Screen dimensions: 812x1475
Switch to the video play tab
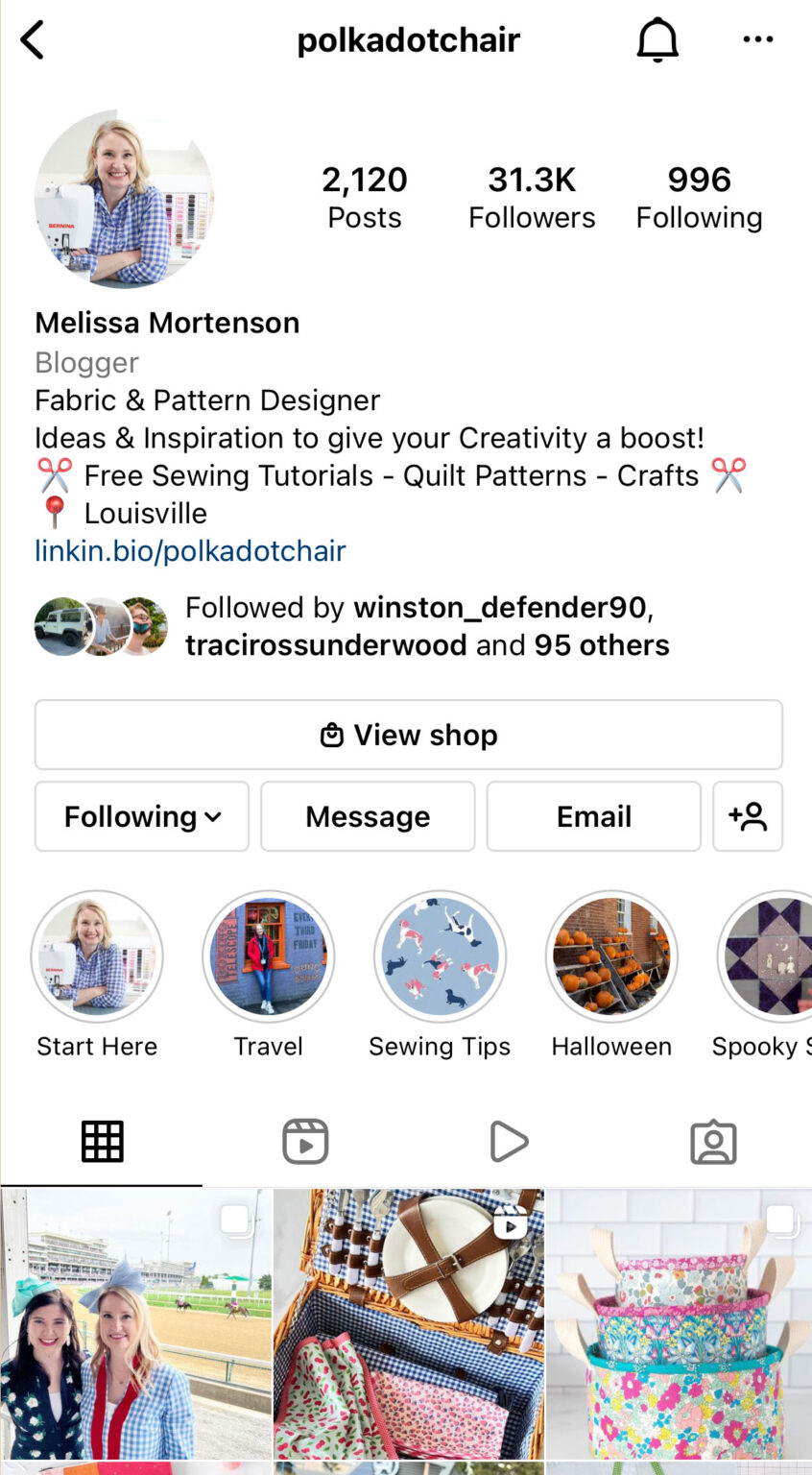pos(509,1142)
